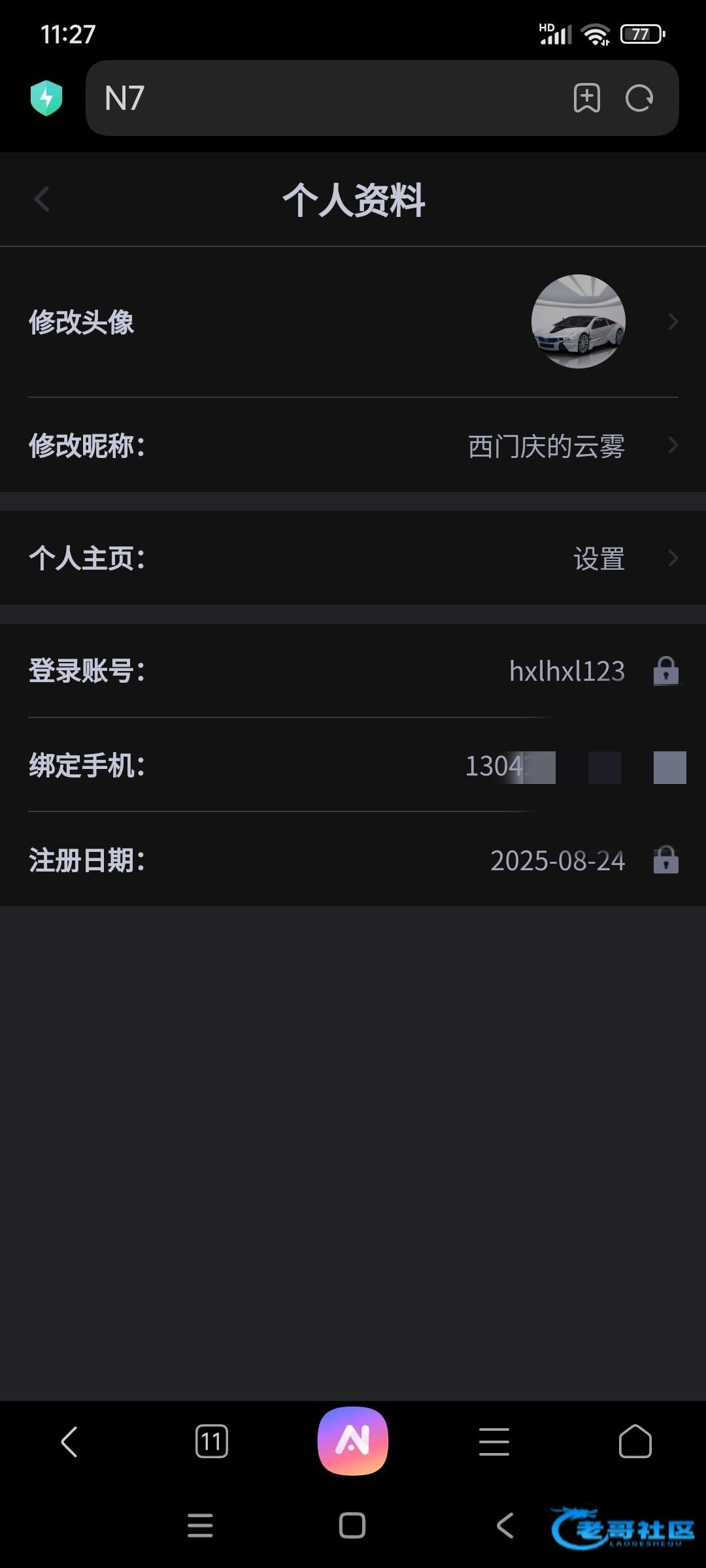Open system recent apps menu
The height and width of the screenshot is (1568, 706).
pyautogui.click(x=200, y=1526)
